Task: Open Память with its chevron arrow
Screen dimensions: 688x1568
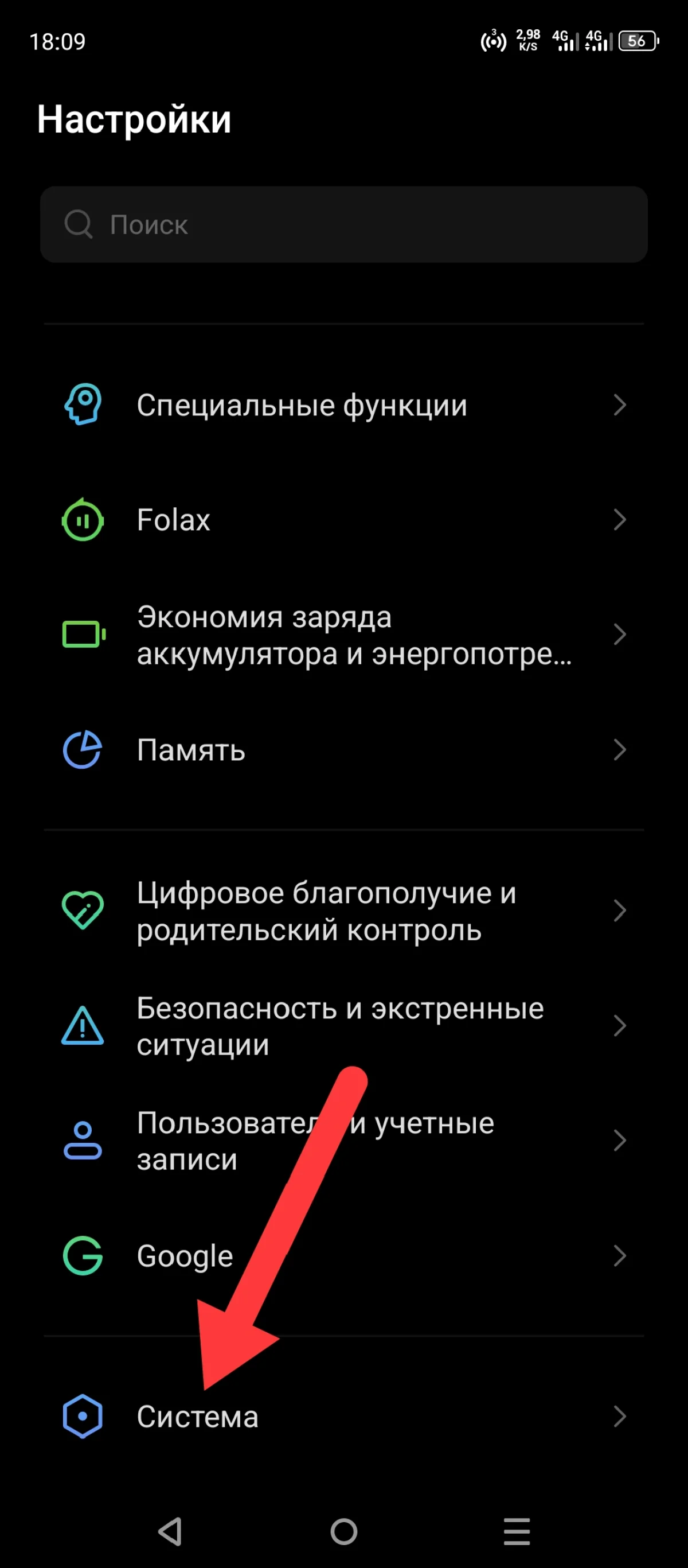Action: [x=619, y=750]
